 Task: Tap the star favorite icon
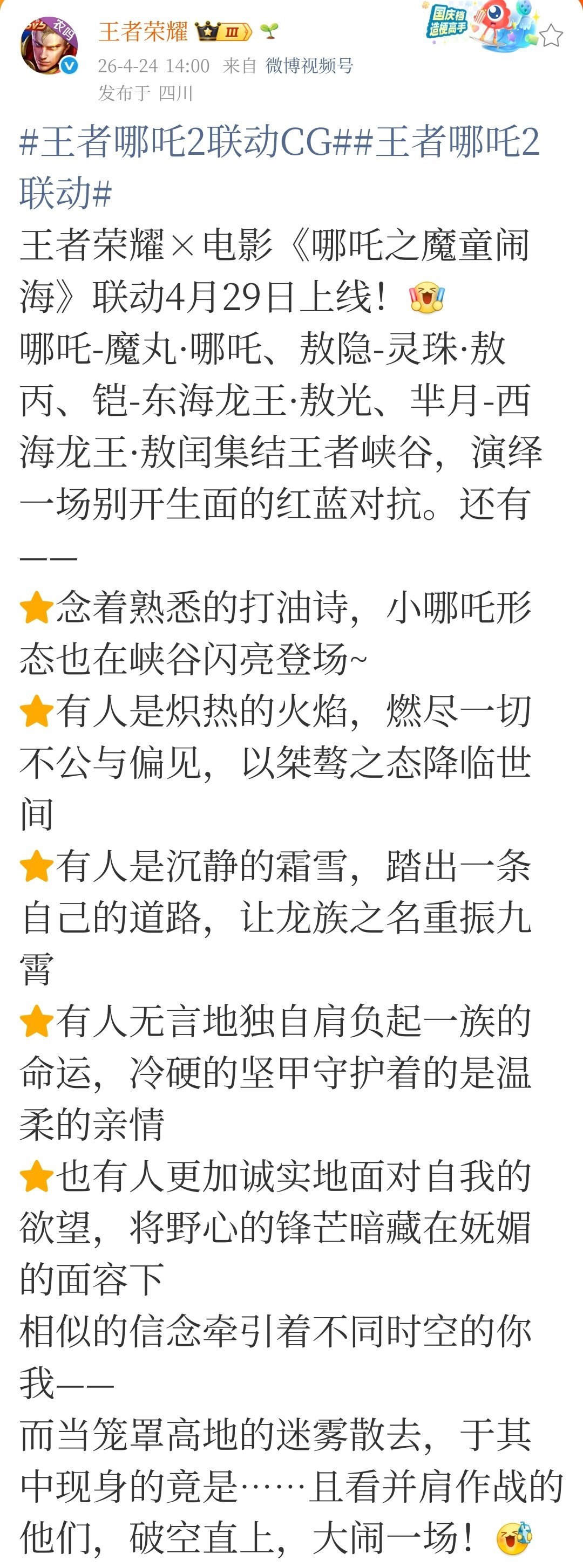(551, 36)
